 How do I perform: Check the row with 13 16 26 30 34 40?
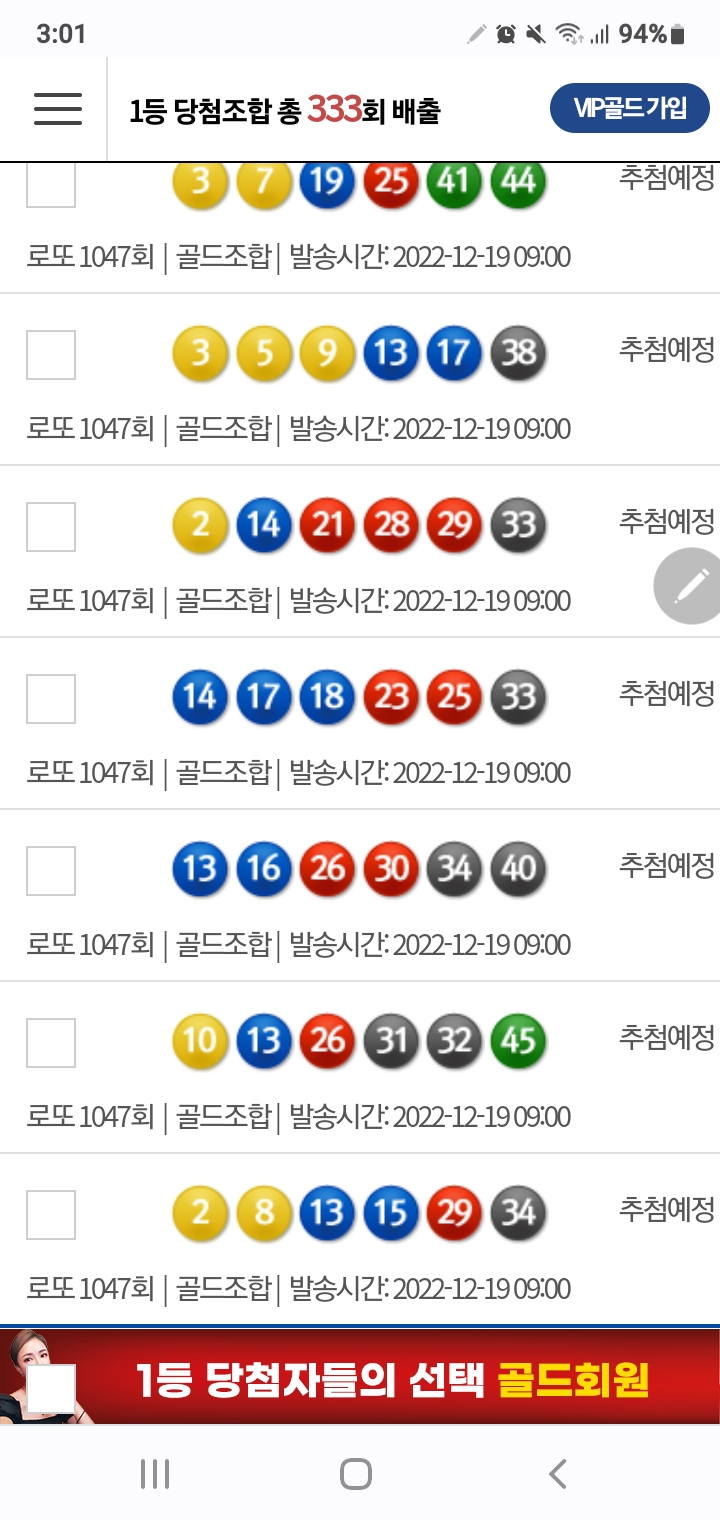pyautogui.click(x=51, y=871)
